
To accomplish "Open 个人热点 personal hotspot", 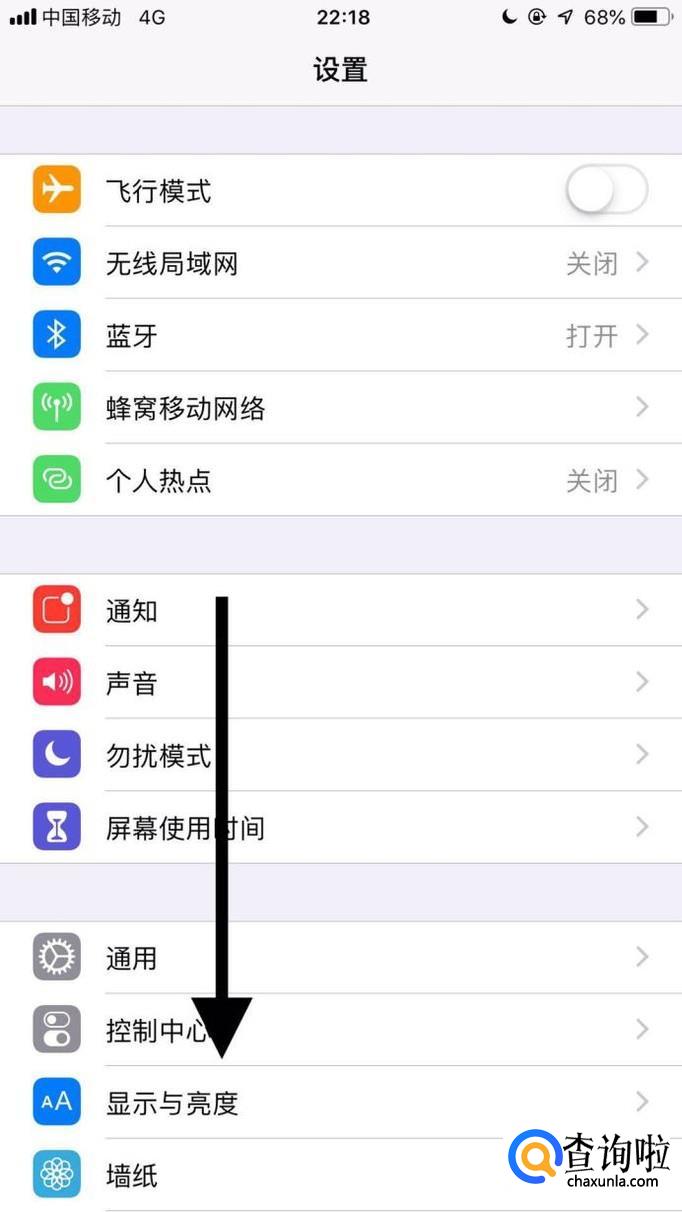I will click(341, 480).
